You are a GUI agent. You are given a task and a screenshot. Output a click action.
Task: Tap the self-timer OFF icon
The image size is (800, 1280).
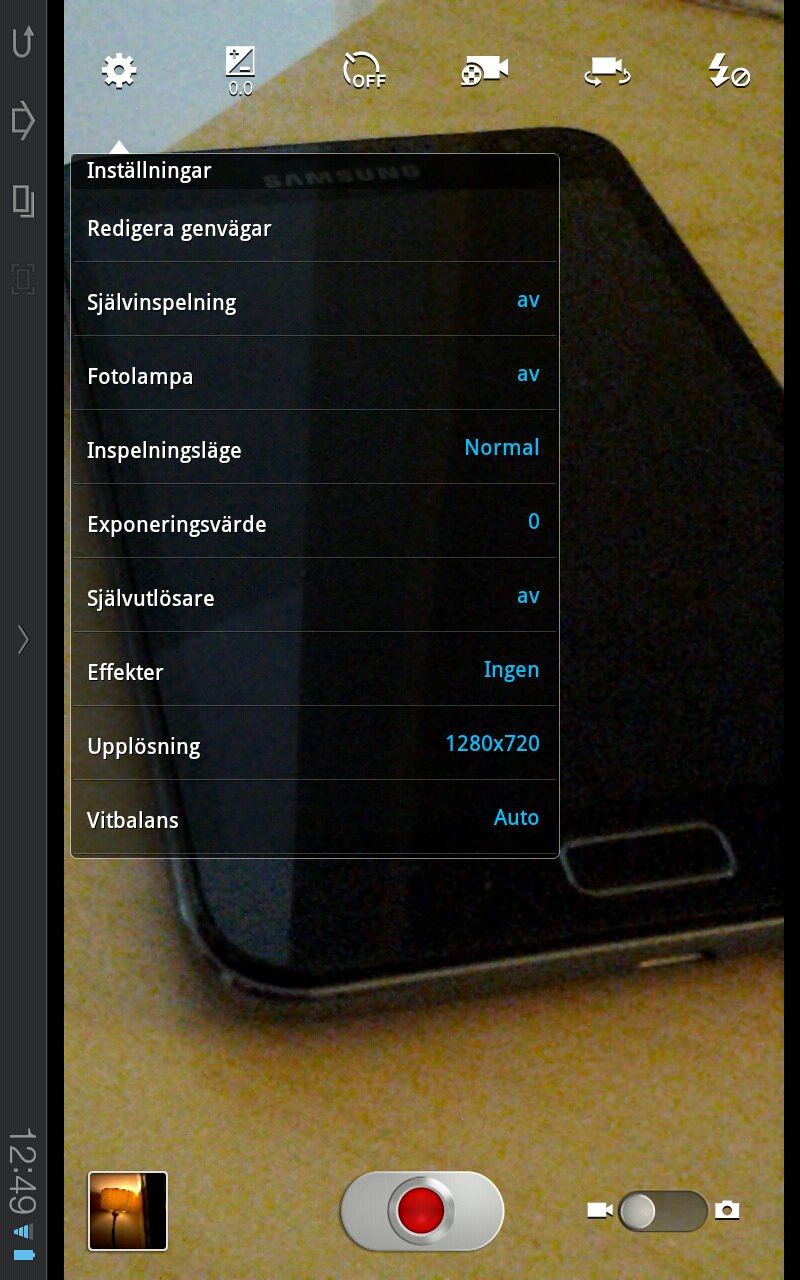coord(364,71)
